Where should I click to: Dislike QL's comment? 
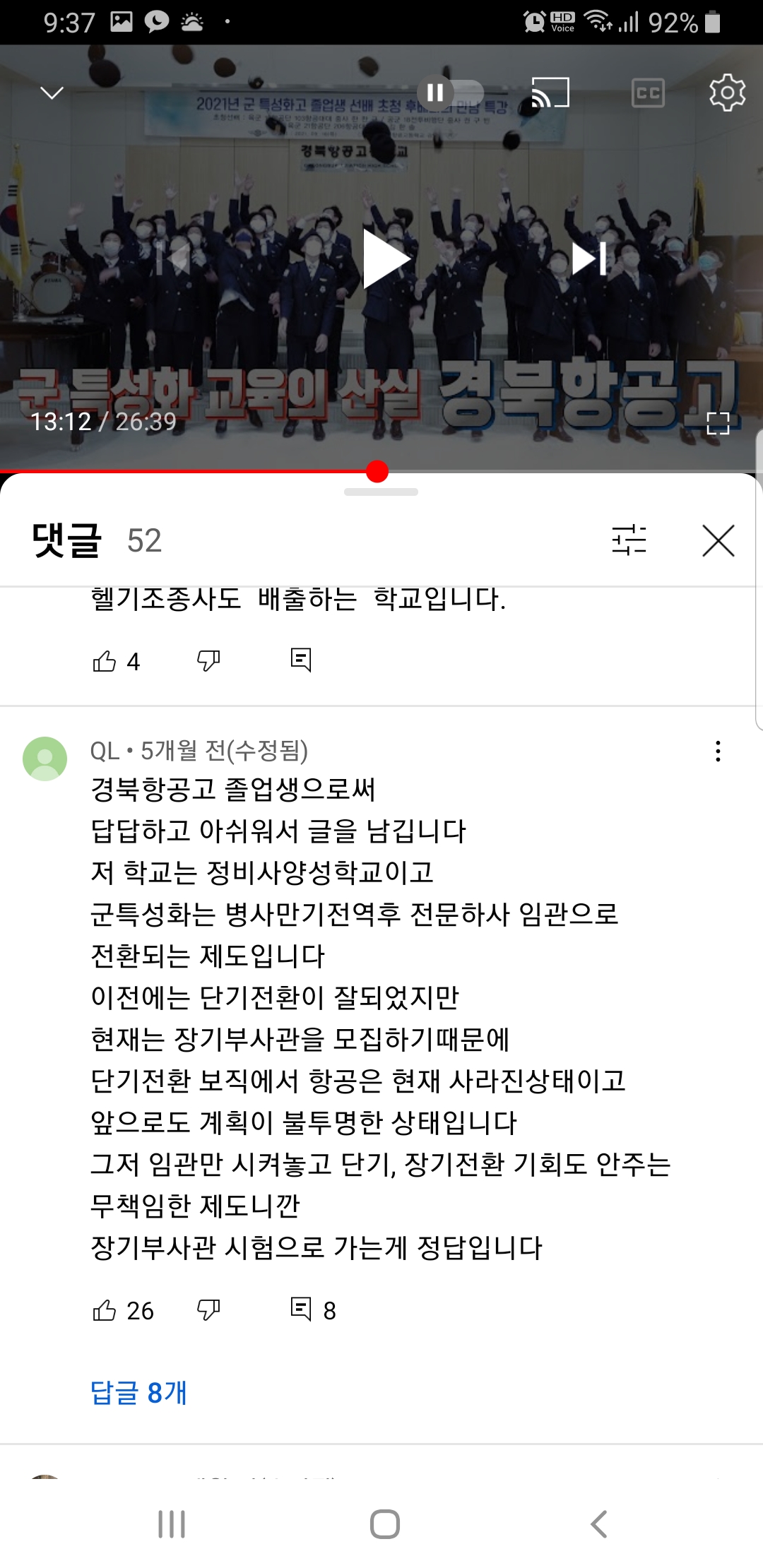tap(208, 1310)
